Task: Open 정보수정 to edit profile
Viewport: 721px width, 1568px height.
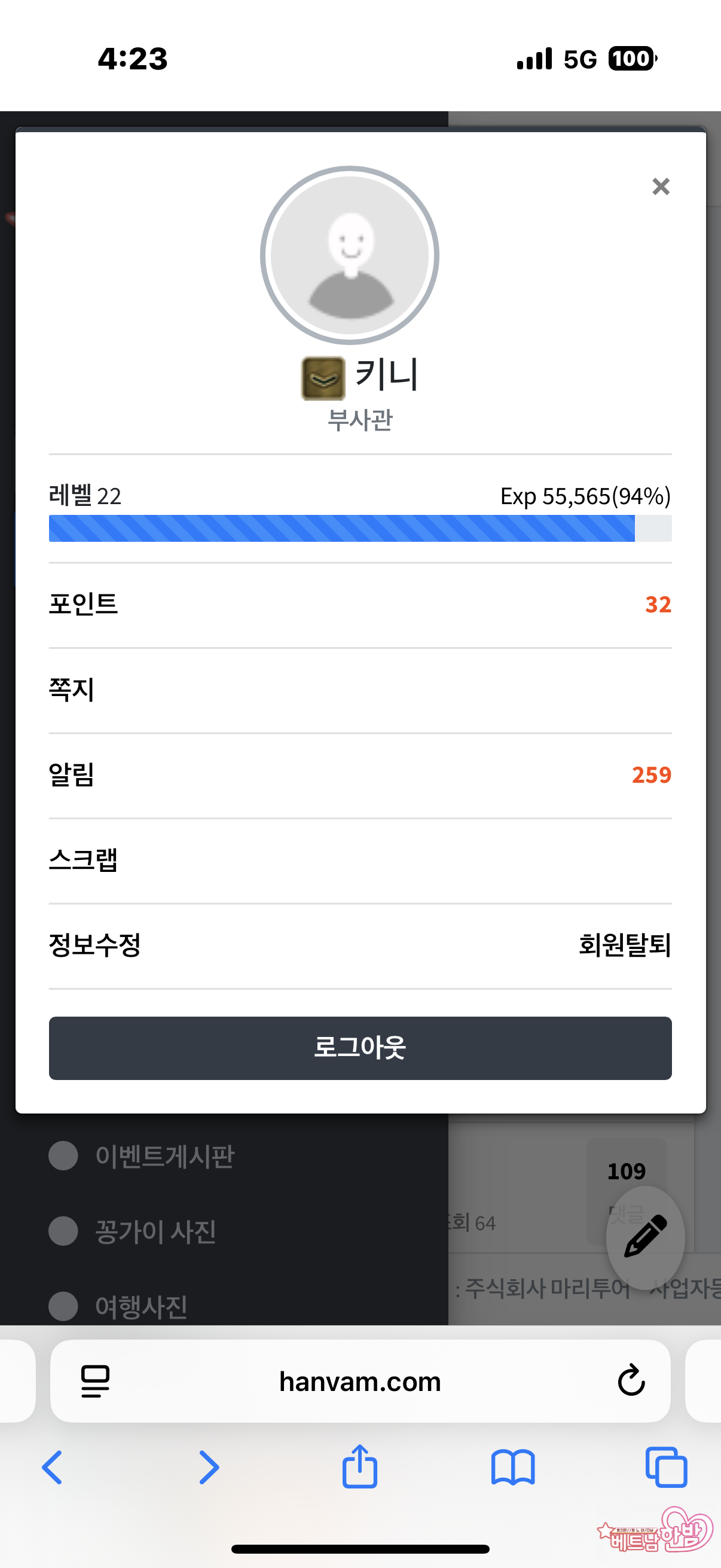Action: [x=95, y=945]
